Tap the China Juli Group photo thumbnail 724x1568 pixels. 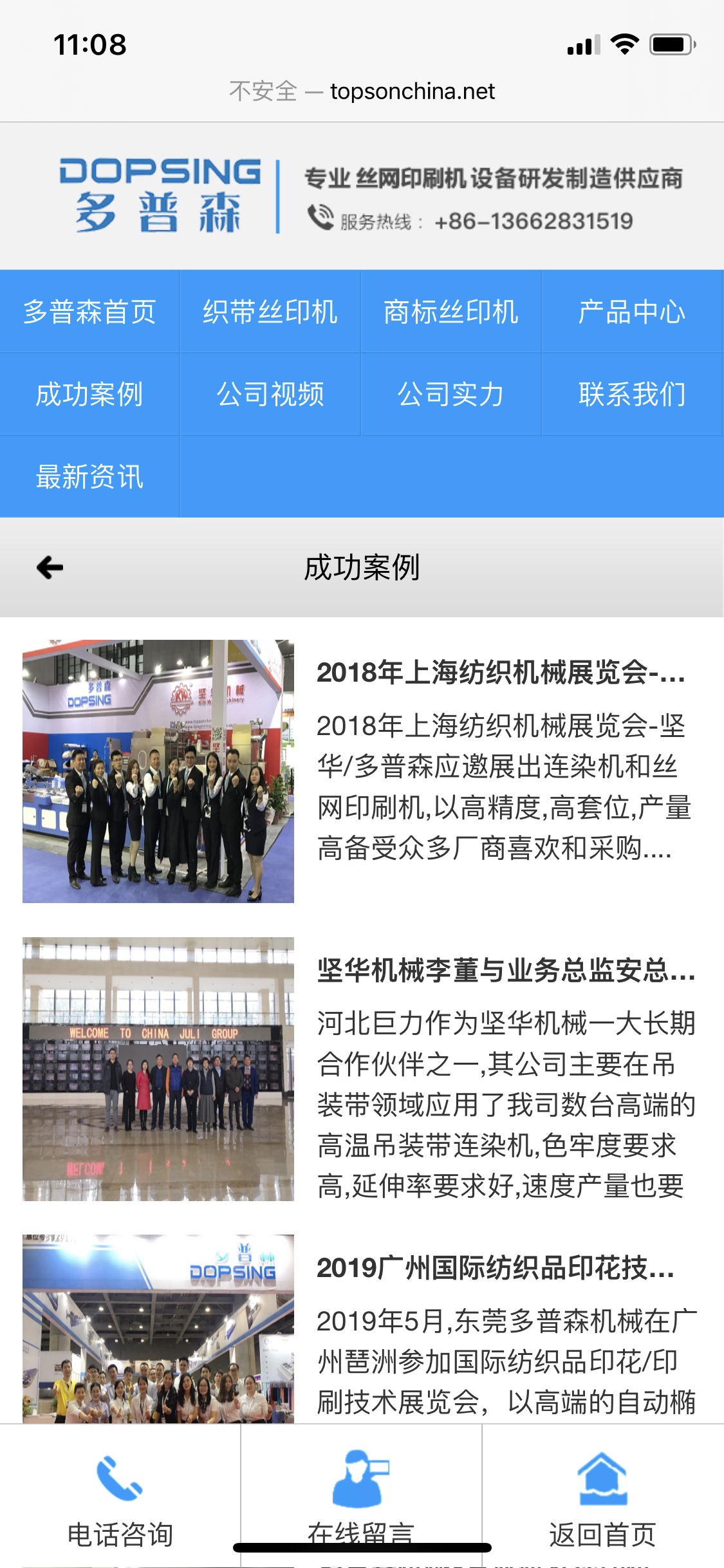pos(158,1069)
